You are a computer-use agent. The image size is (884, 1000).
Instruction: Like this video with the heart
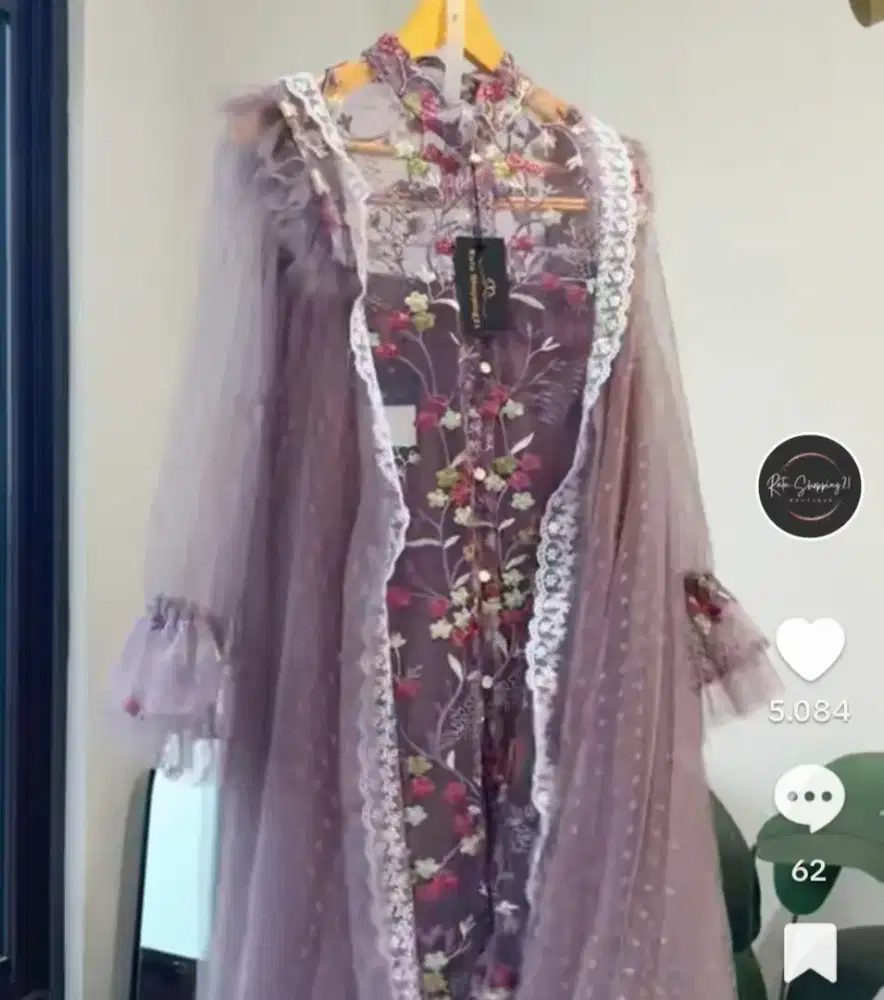point(810,650)
